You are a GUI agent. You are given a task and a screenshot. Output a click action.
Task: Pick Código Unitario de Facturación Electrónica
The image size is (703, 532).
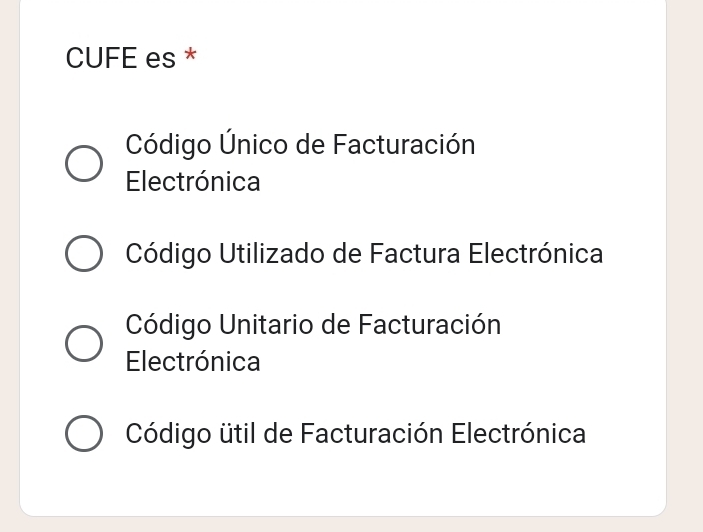84,343
